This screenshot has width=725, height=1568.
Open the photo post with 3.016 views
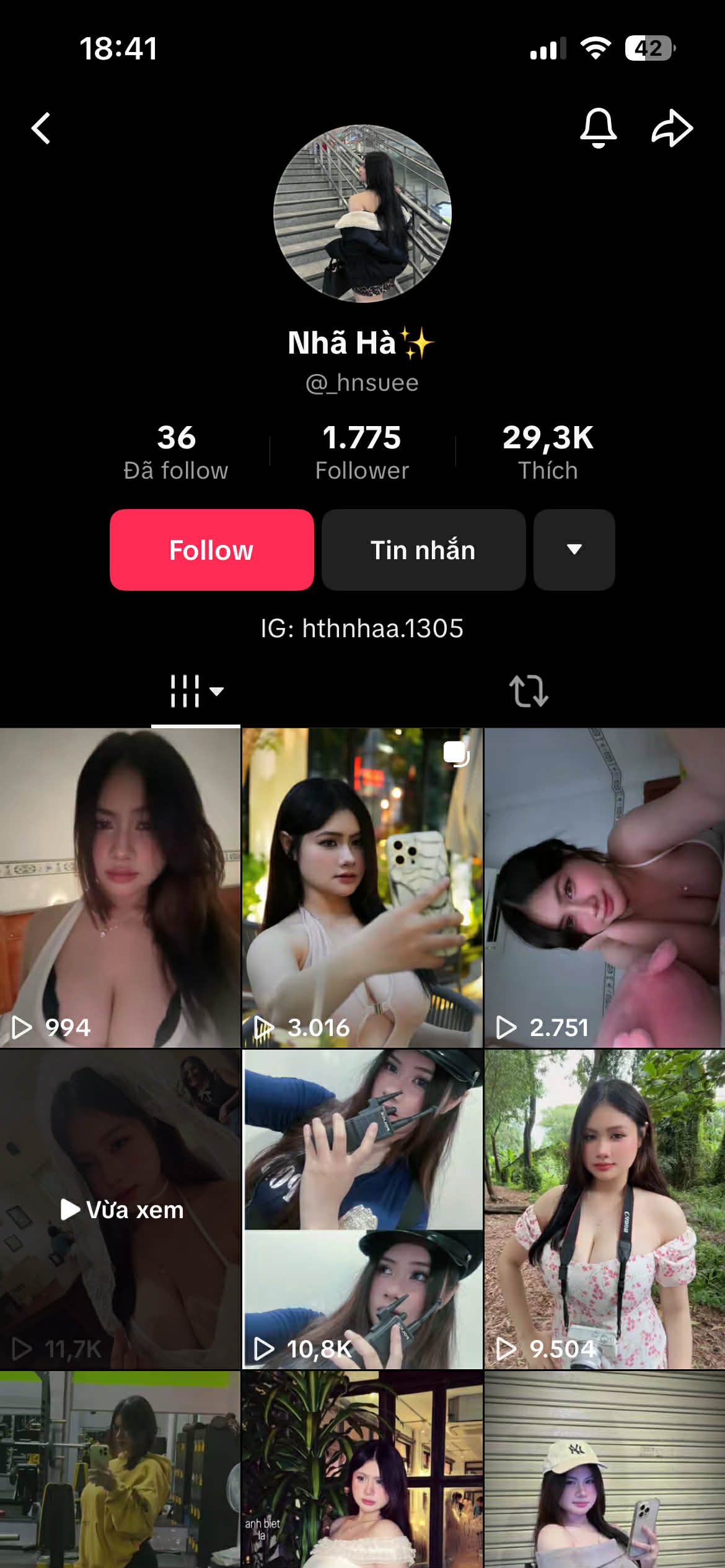pyautogui.click(x=362, y=888)
